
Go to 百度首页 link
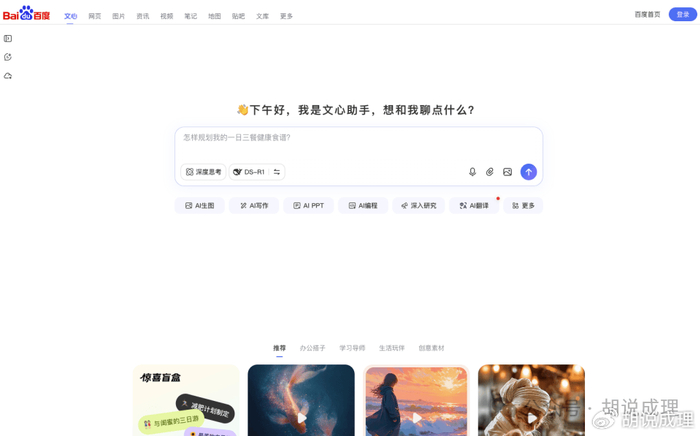647,14
